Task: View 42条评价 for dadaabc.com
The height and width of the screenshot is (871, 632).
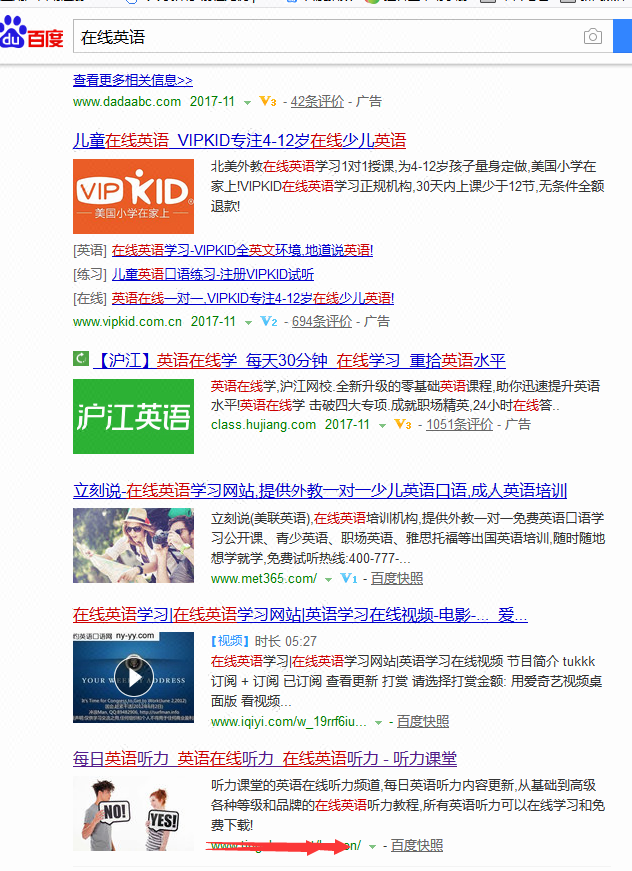Action: tap(316, 101)
